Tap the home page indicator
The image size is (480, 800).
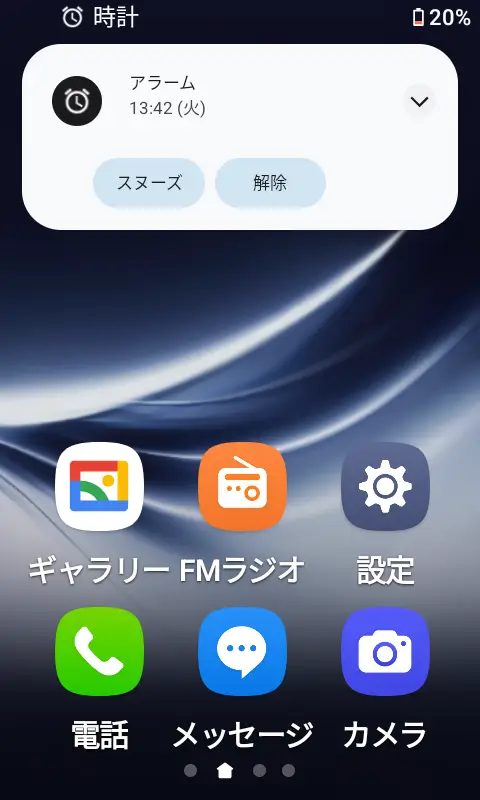pos(225,771)
